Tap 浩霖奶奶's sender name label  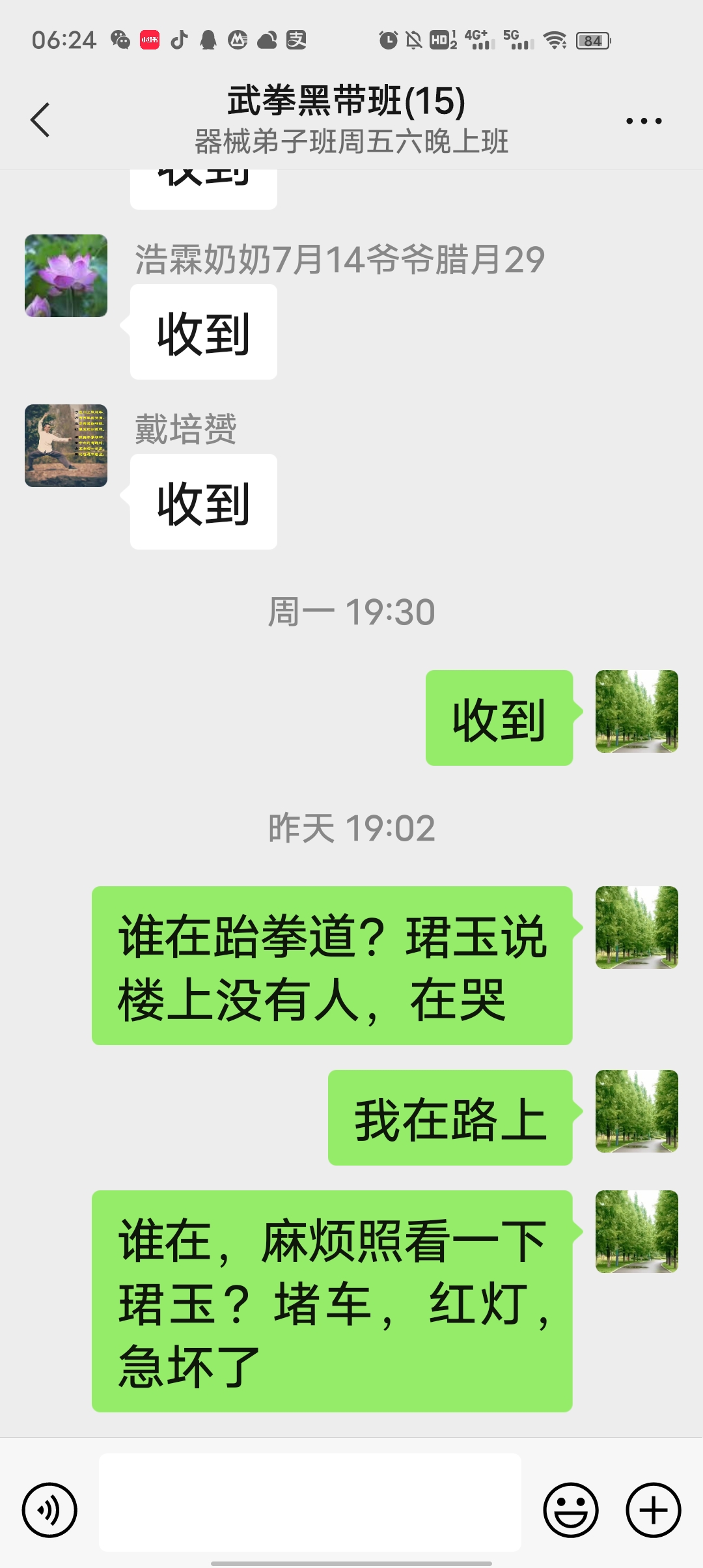click(x=338, y=259)
